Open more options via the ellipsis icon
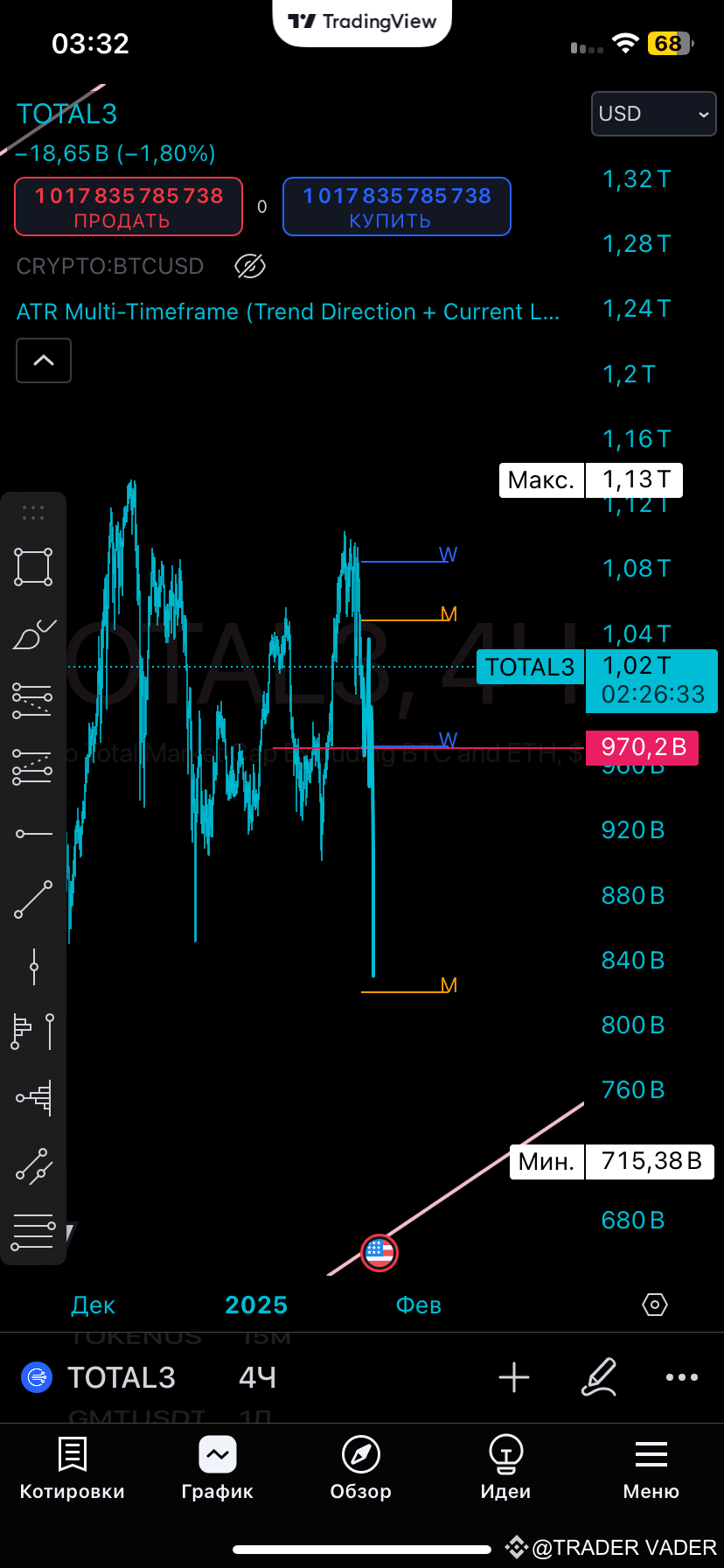The image size is (724, 1568). [682, 1377]
